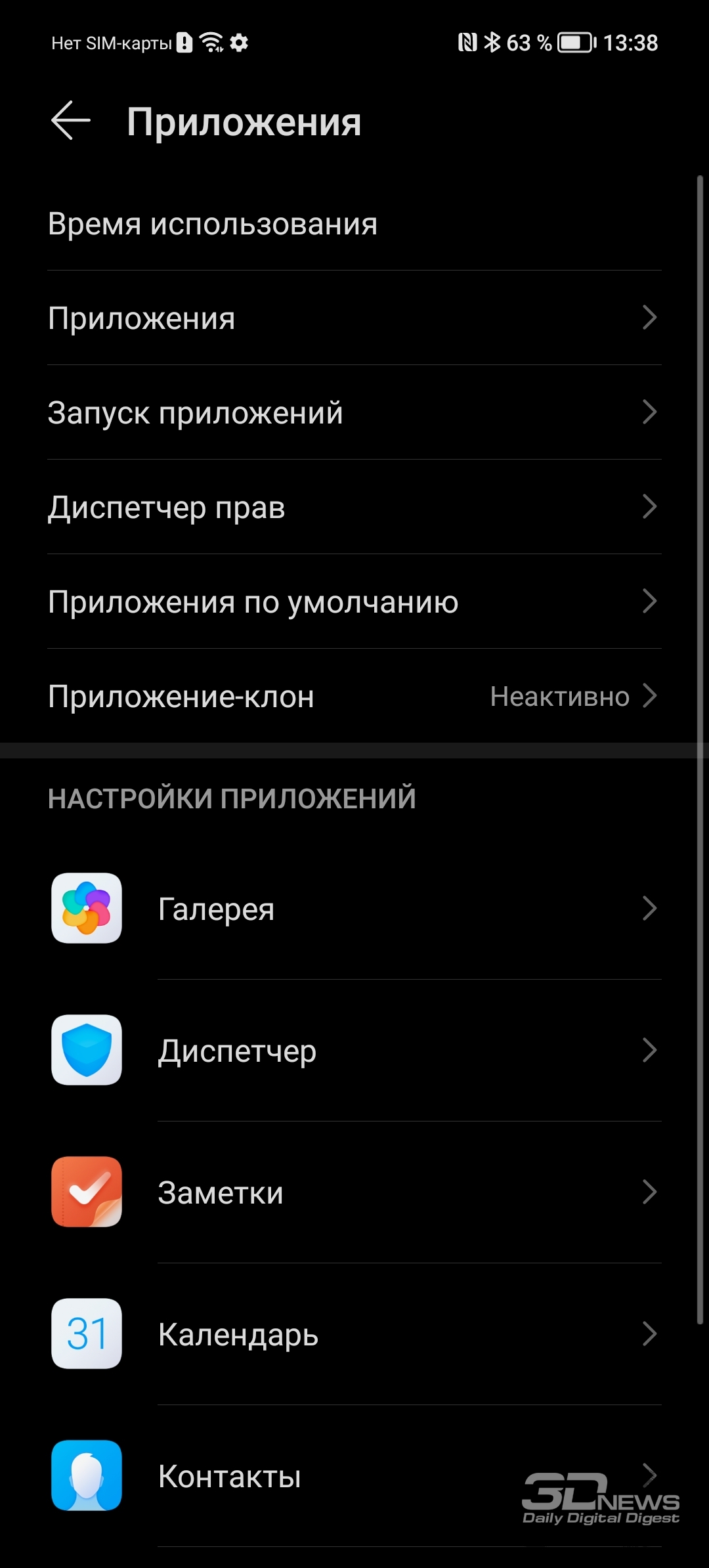Open Календарь app settings
709x1568 pixels.
[354, 1334]
